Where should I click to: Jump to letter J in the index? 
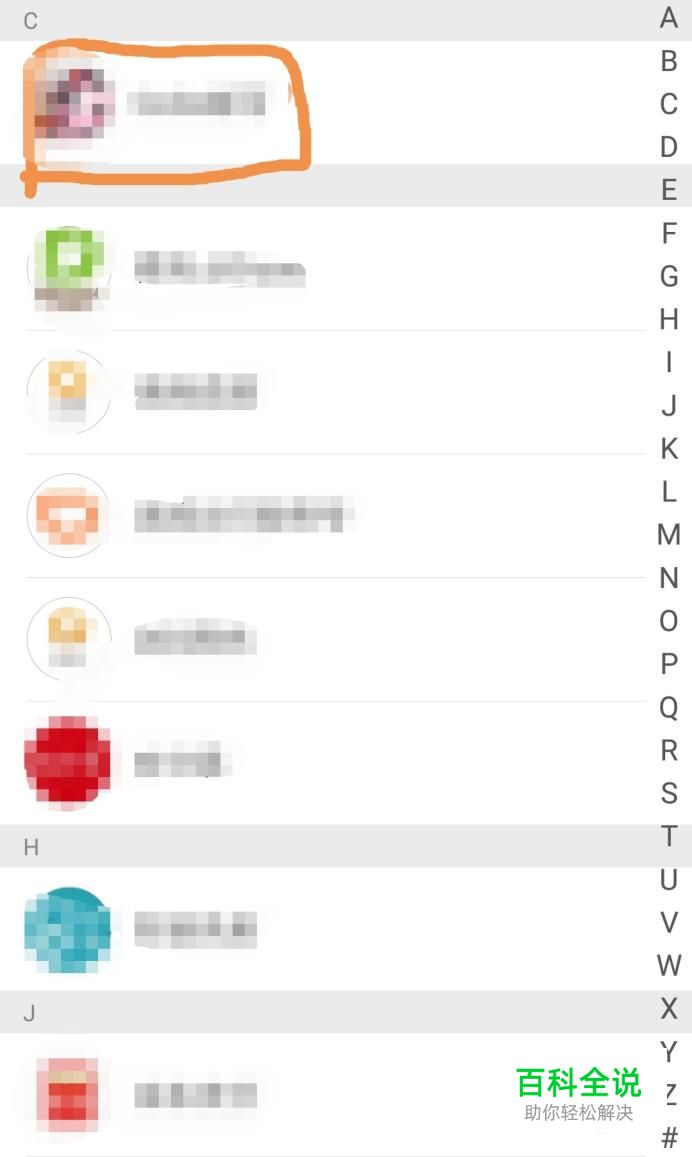click(x=668, y=405)
